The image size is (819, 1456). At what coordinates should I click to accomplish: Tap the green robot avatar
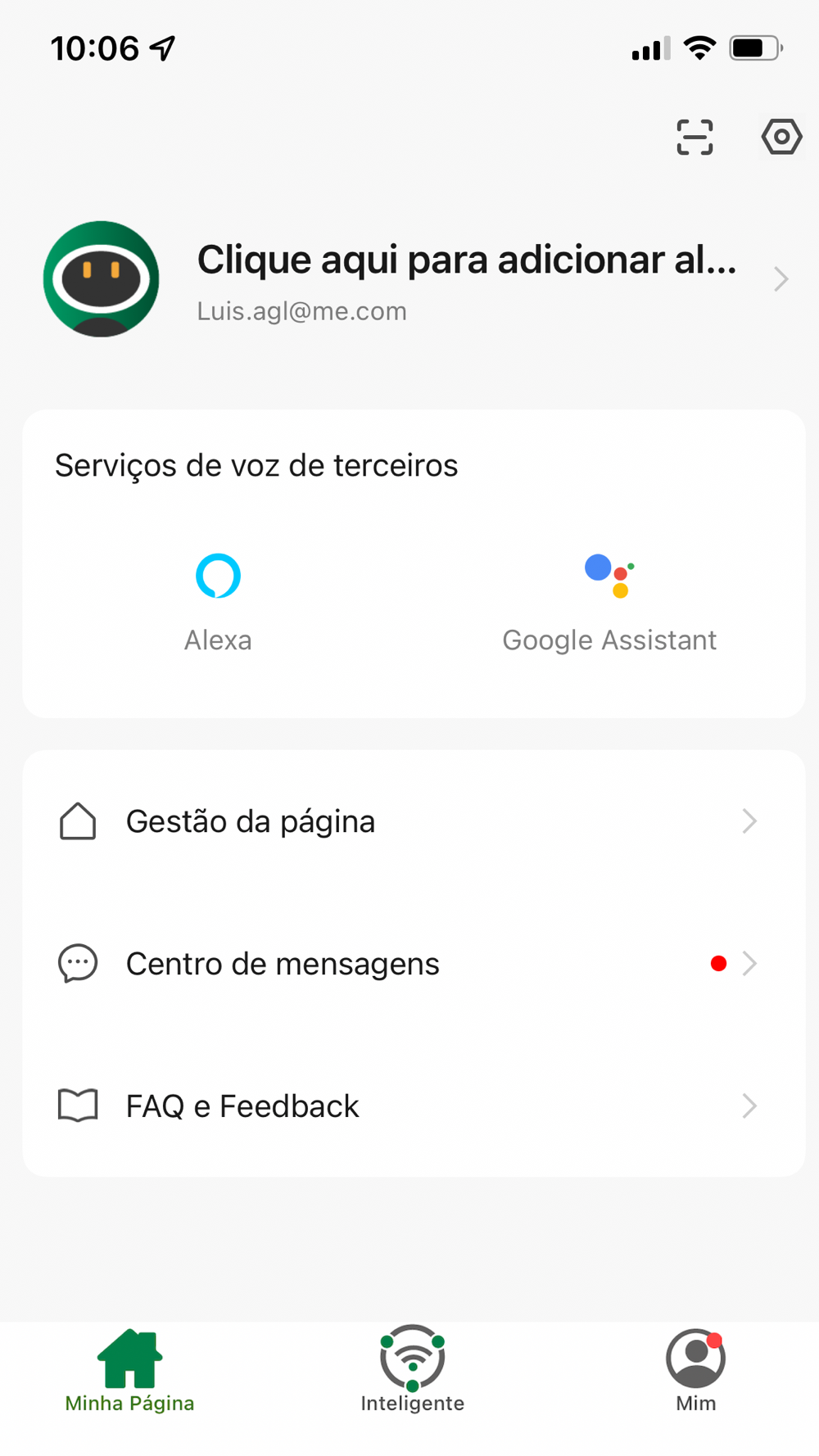[x=102, y=279]
